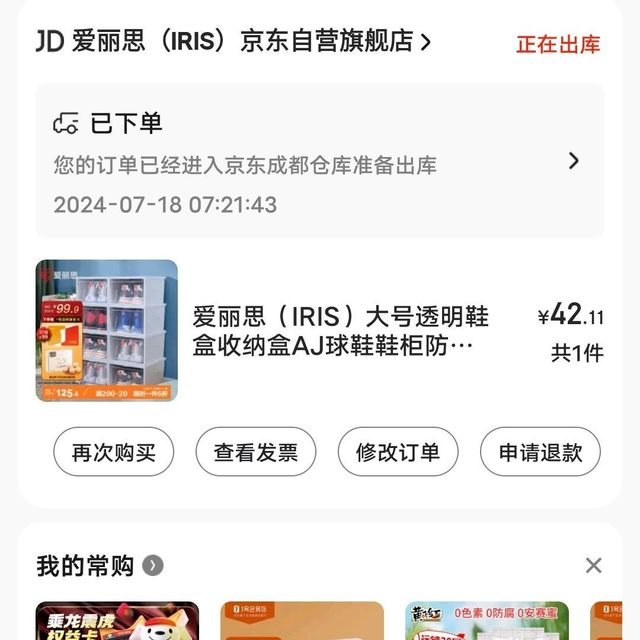This screenshot has height=640, width=640.
Task: Tap 再次购买 to buy again
Action: (114, 452)
